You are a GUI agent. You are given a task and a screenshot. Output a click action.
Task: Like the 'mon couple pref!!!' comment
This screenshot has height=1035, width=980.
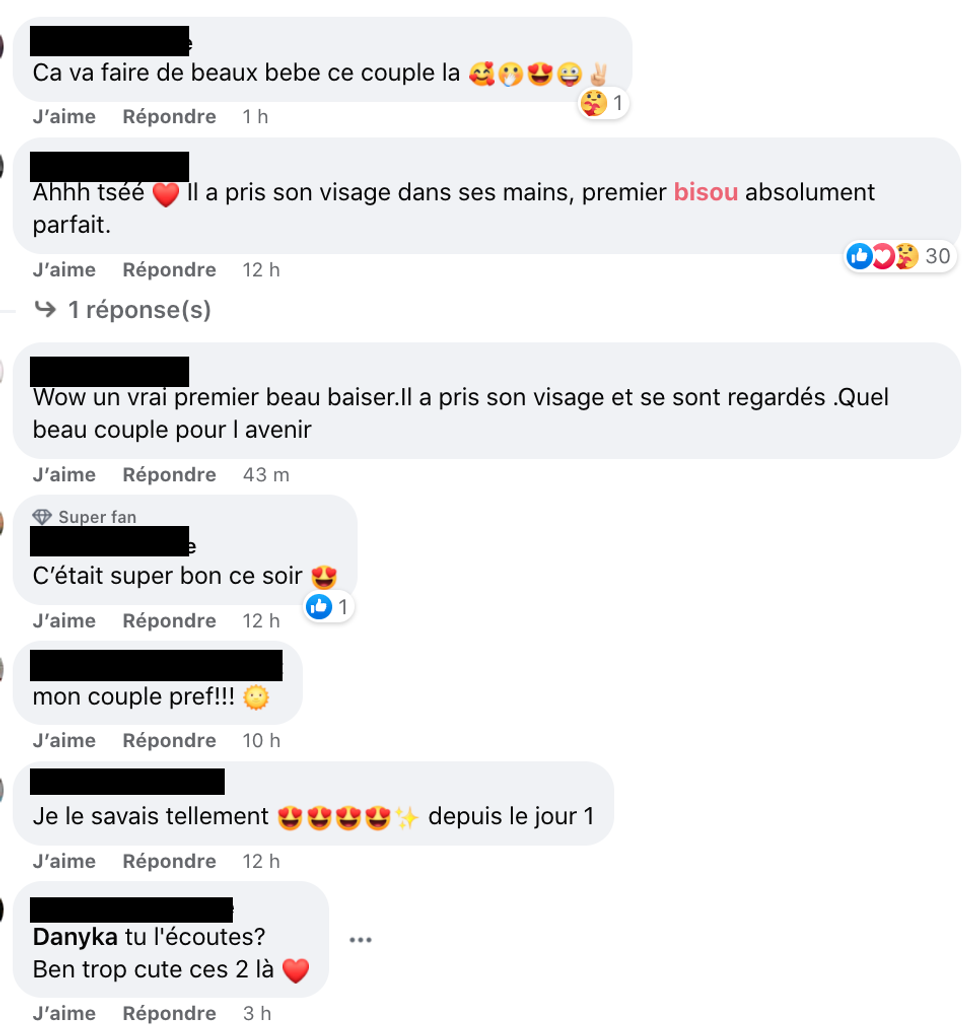pyautogui.click(x=64, y=741)
